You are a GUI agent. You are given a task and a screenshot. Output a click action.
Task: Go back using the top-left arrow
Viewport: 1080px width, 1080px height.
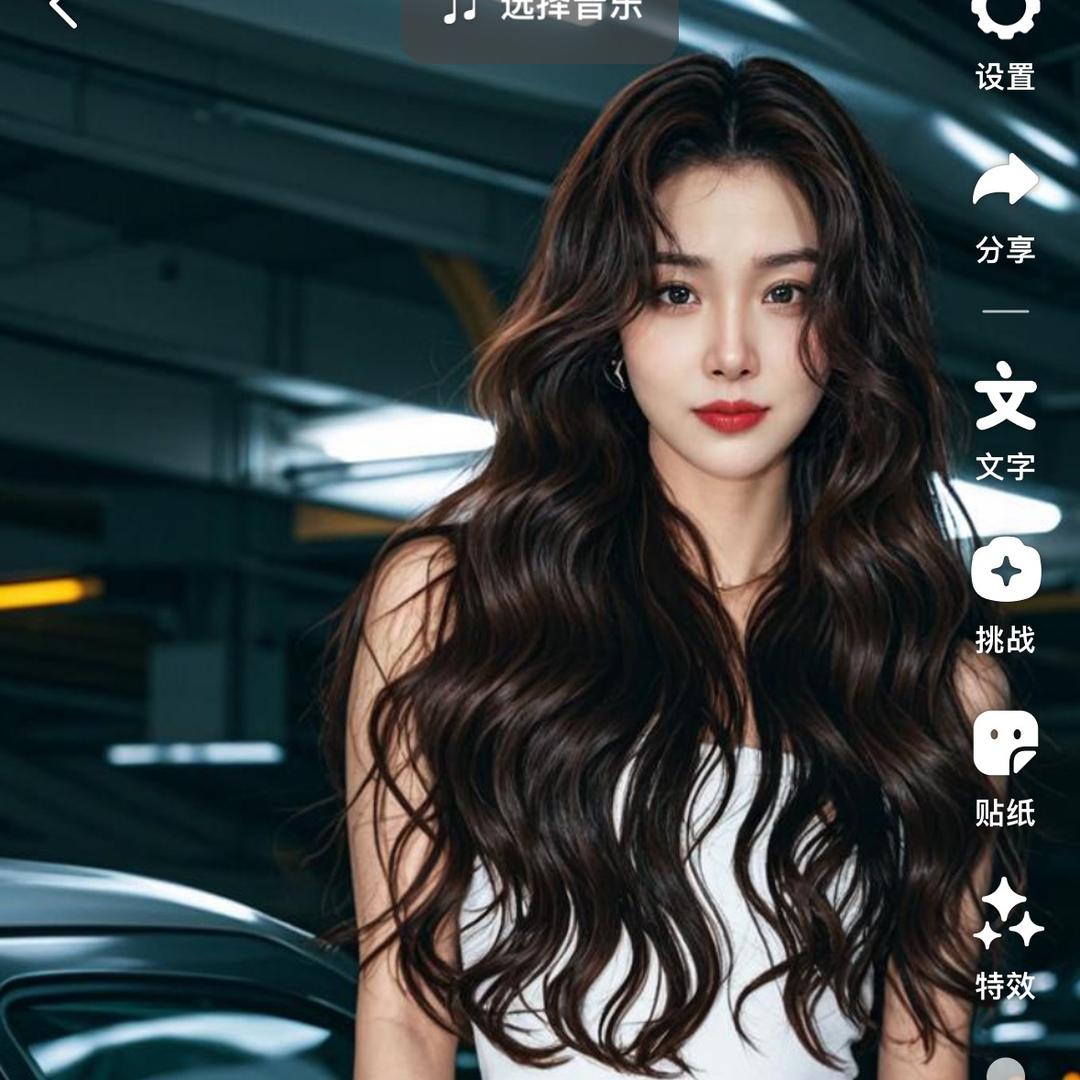tap(62, 10)
